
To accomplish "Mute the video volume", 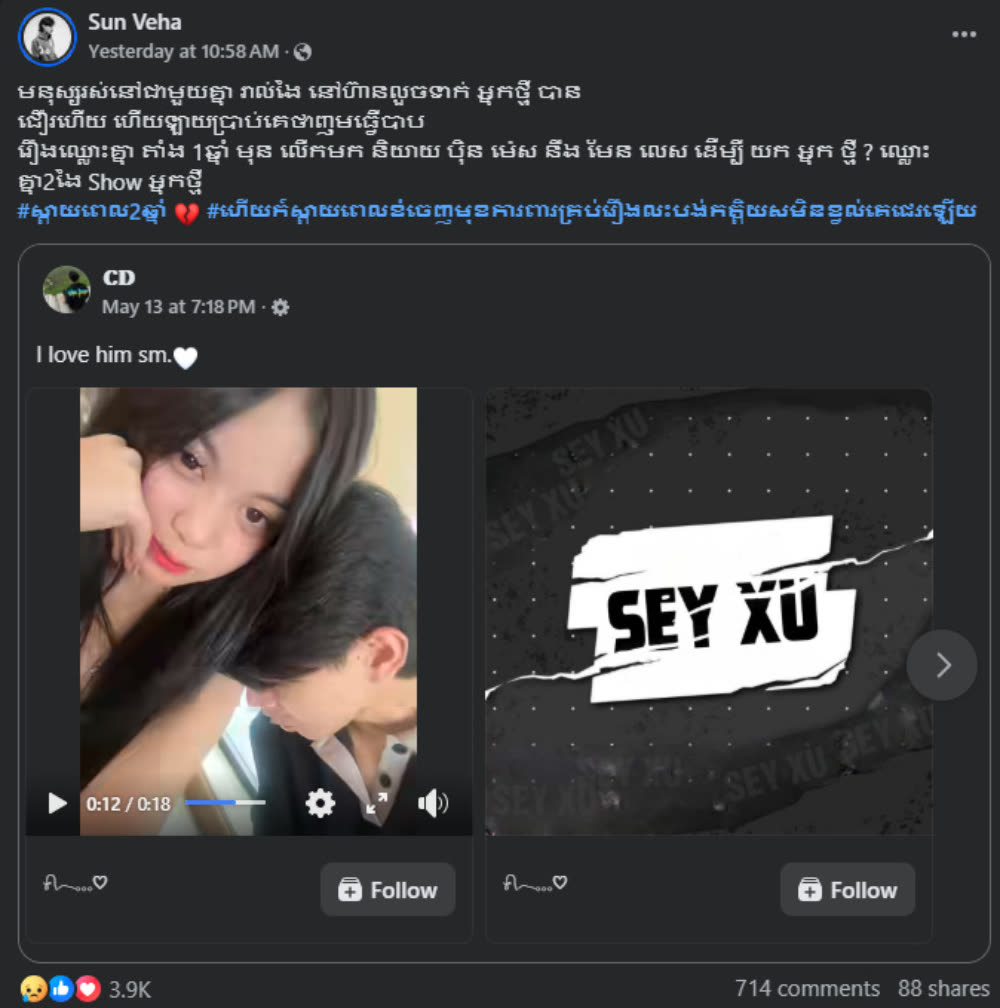I will (x=432, y=803).
